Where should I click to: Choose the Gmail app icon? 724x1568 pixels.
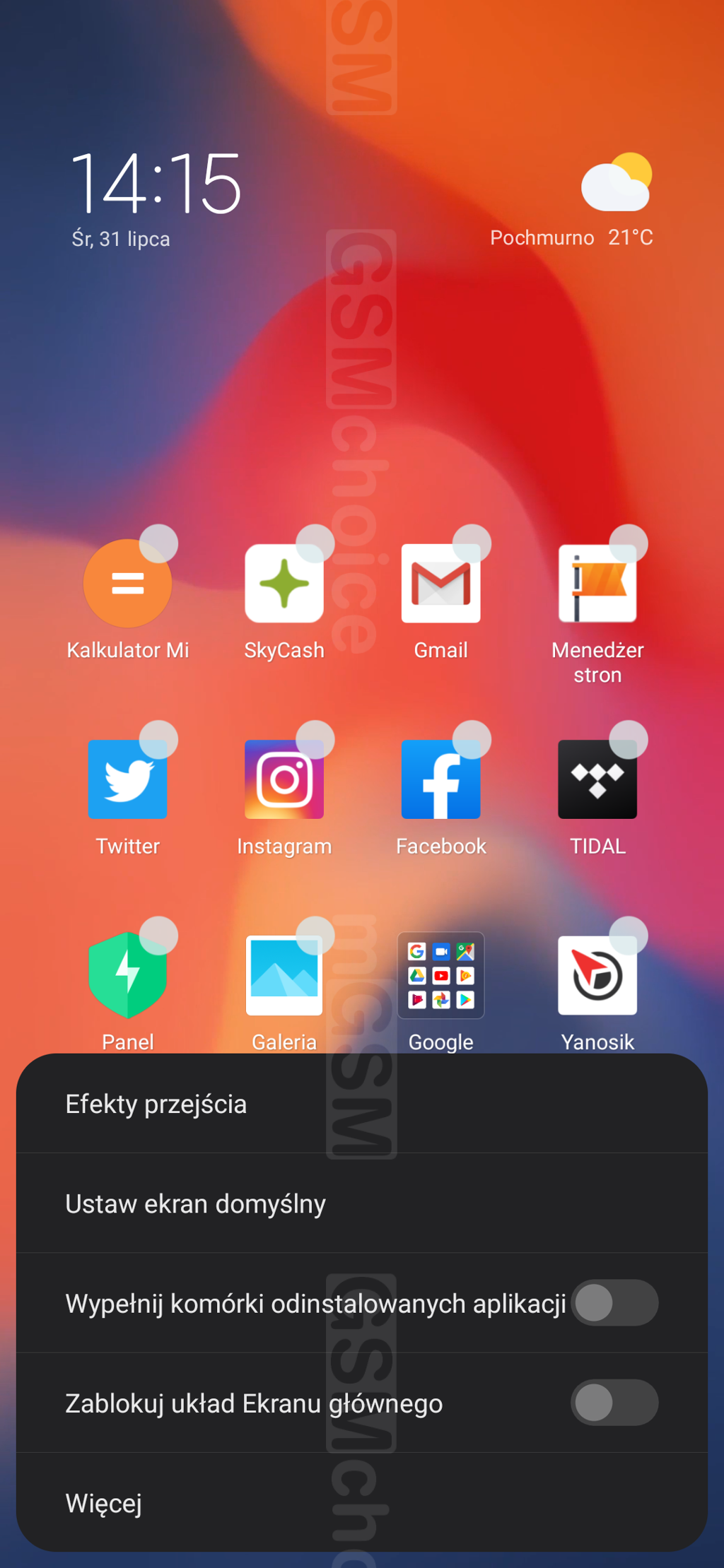(440, 584)
